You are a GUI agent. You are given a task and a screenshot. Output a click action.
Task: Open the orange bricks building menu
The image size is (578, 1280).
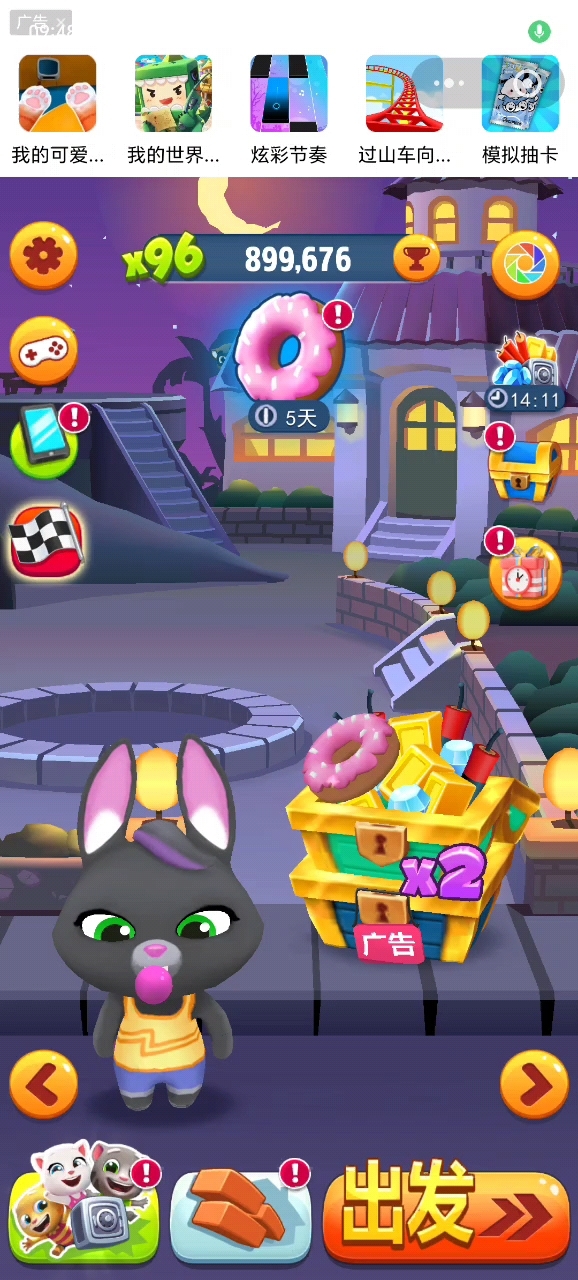(241, 1213)
